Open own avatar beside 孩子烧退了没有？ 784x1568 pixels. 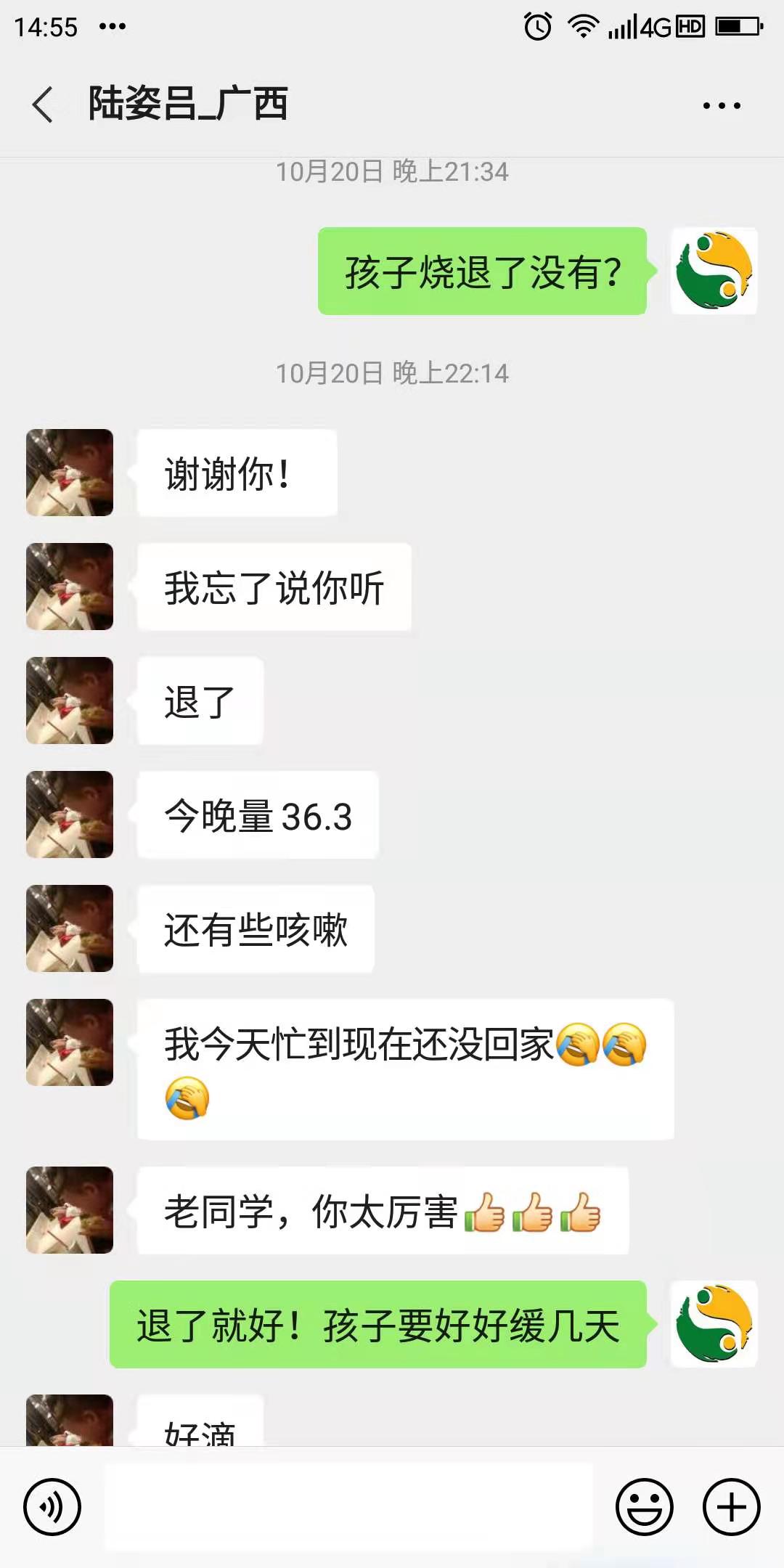(714, 271)
